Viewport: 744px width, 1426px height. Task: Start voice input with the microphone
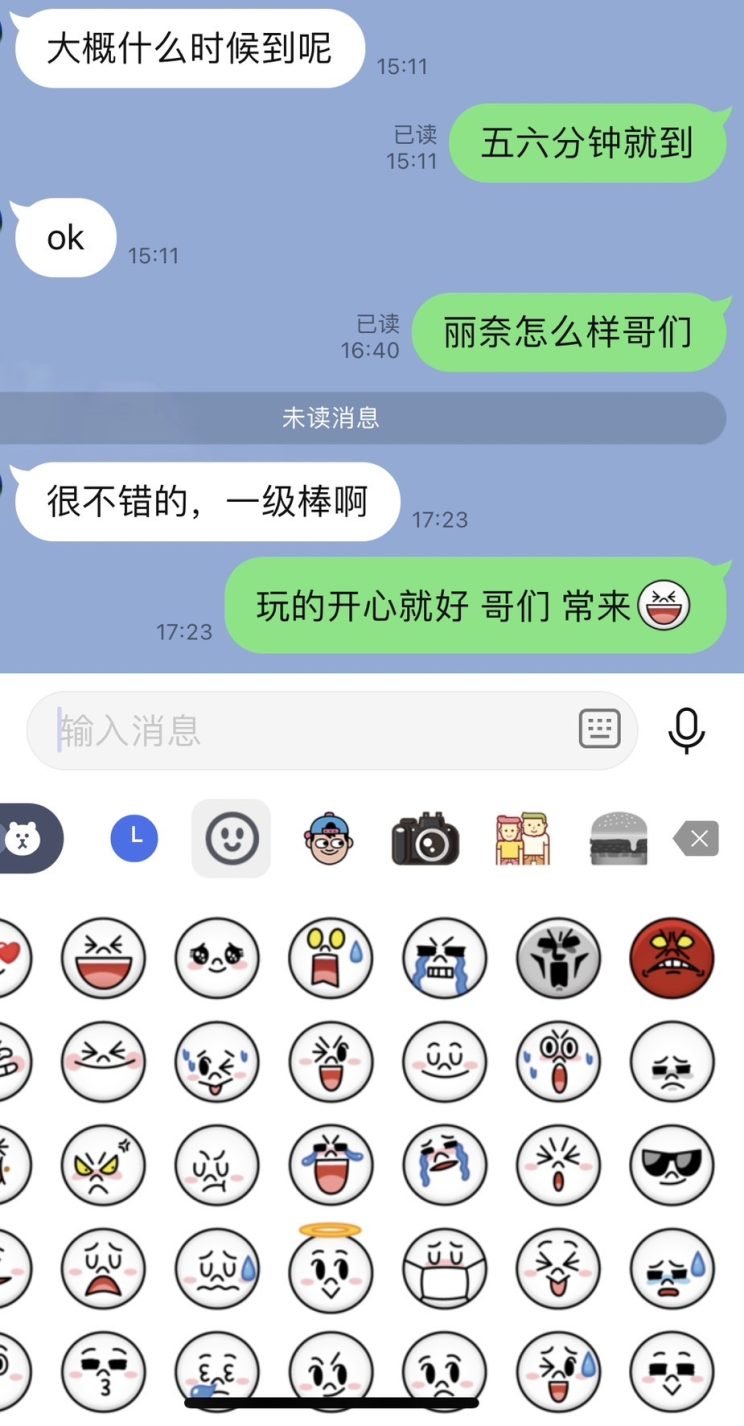tap(686, 731)
